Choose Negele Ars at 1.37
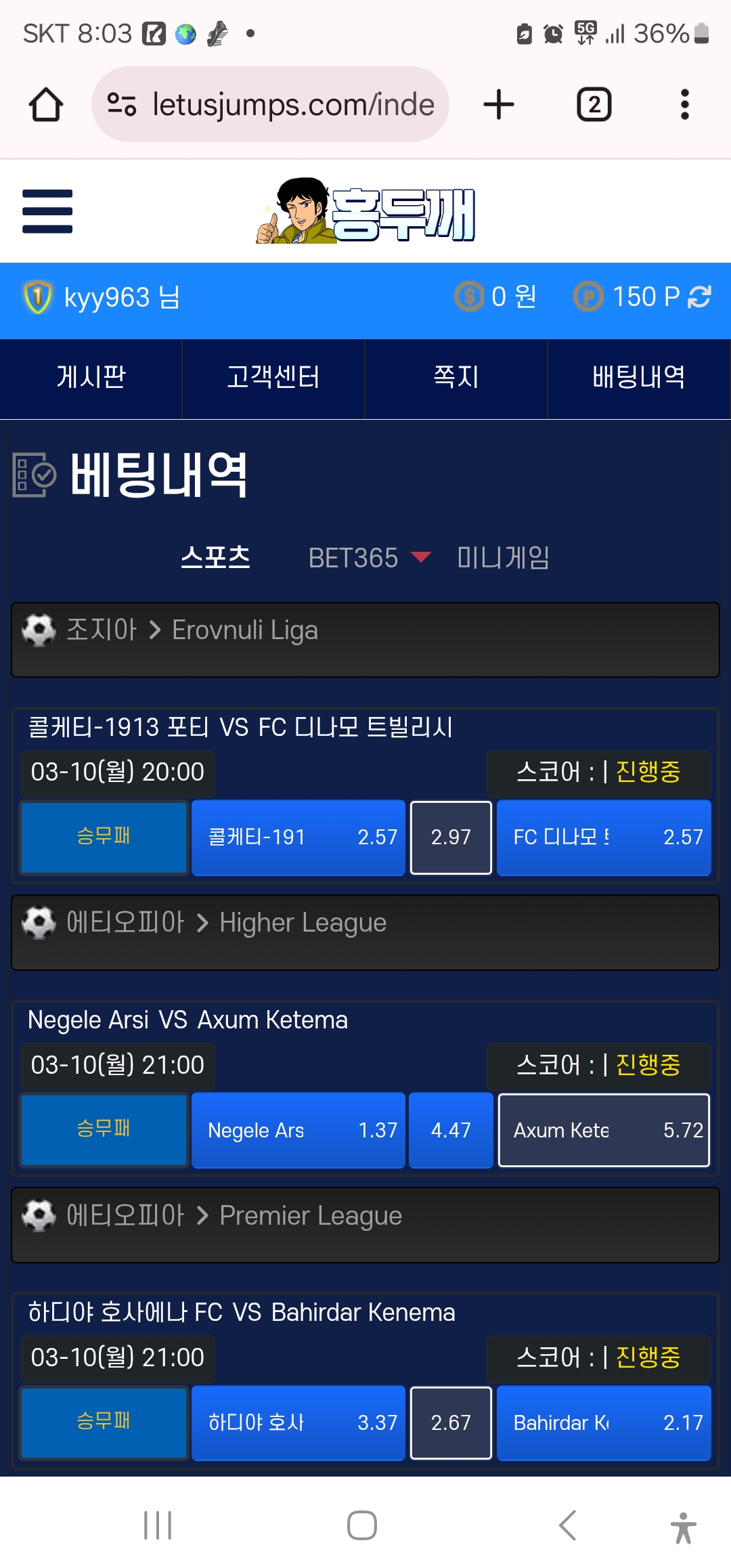 tap(298, 1130)
